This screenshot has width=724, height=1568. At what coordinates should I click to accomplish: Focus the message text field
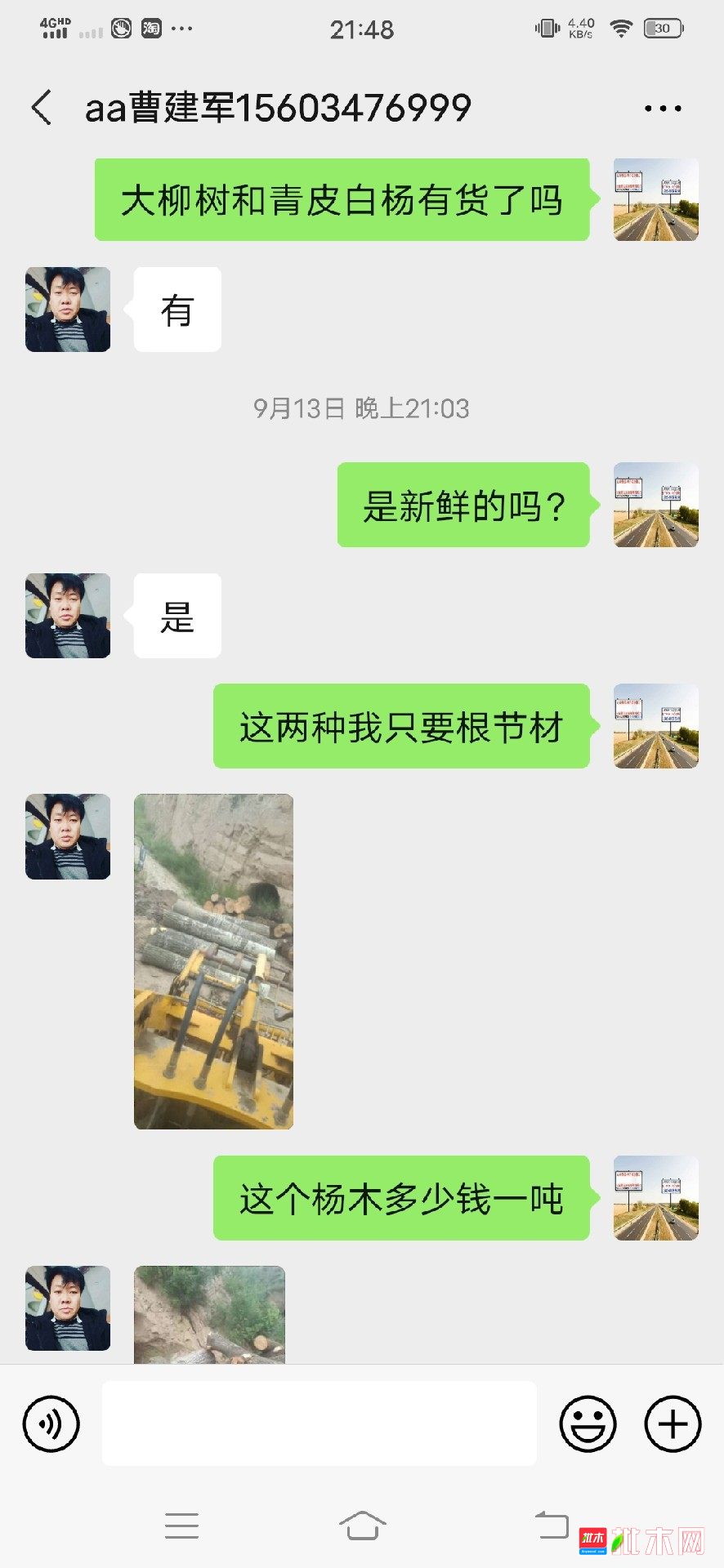tap(319, 1423)
